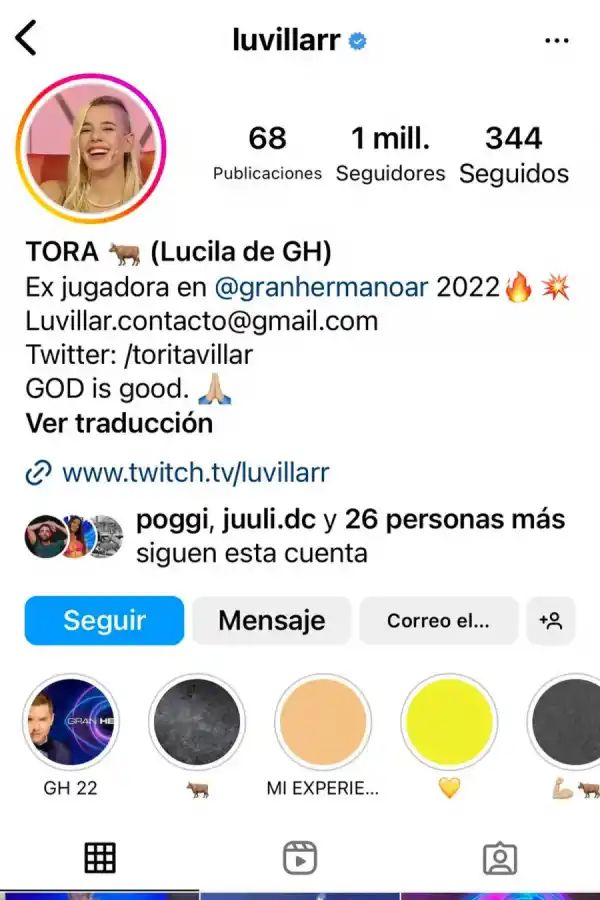Image resolution: width=600 pixels, height=900 pixels.
Task: Open the three-dot options menu
Action: pos(556,40)
